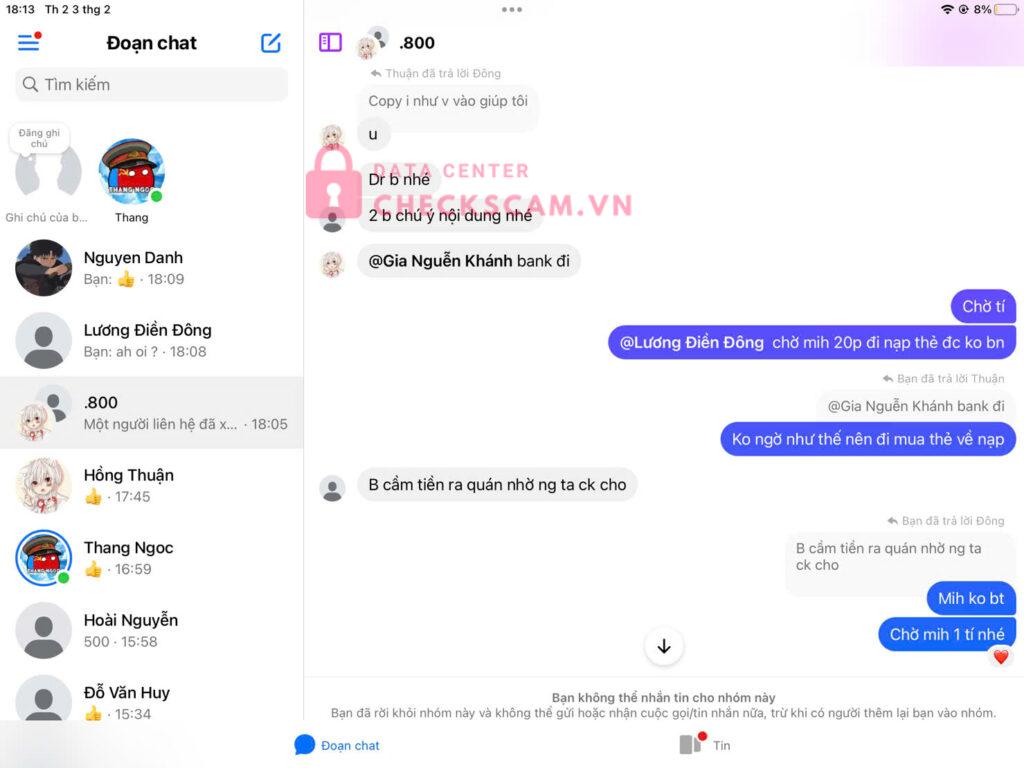Toggle the sidebar panel icon
1024x768 pixels.
point(330,42)
